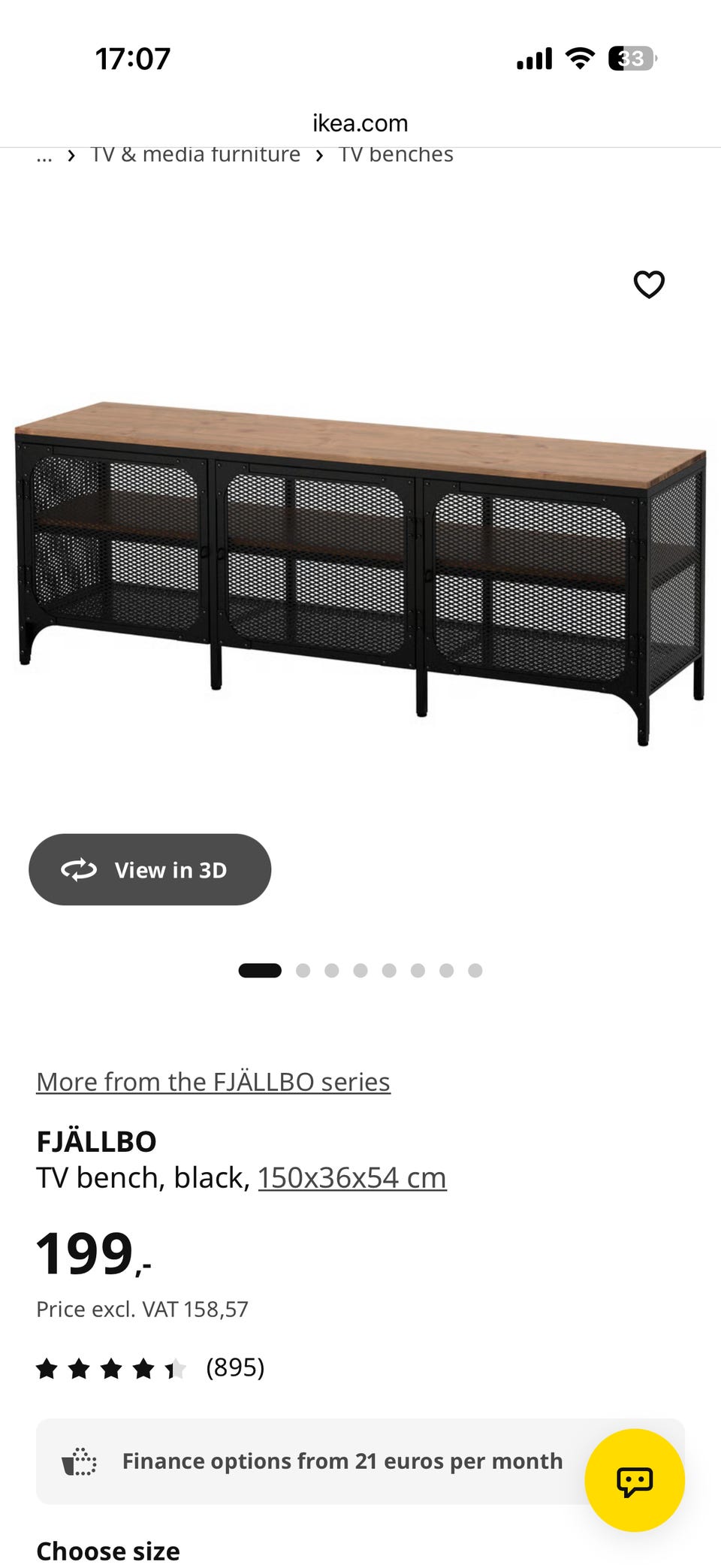This screenshot has height=1568, width=721.
Task: Expand the collapsed breadcrumb ellipsis
Action: click(44, 155)
